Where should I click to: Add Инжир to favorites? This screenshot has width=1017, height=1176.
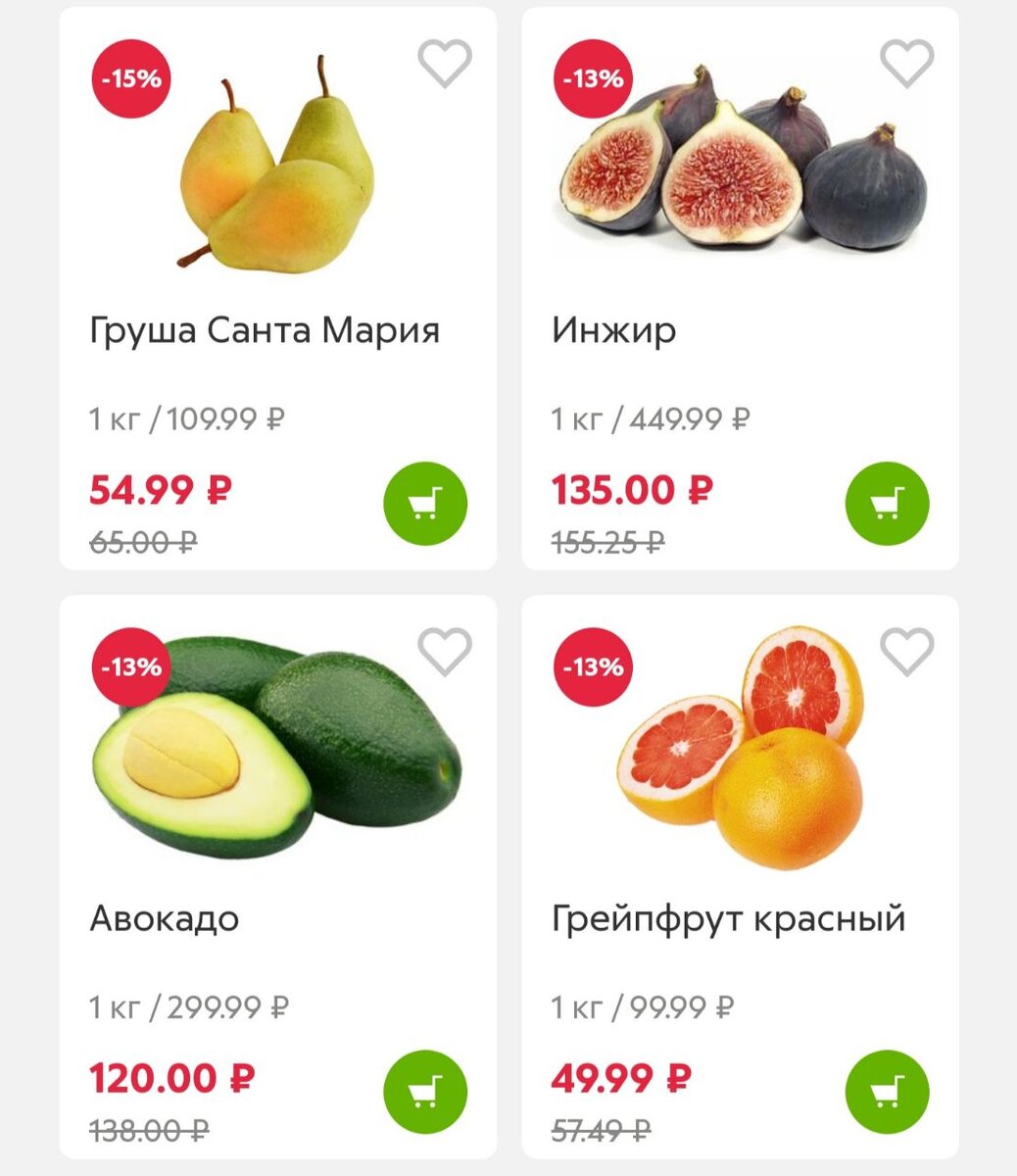(x=906, y=64)
